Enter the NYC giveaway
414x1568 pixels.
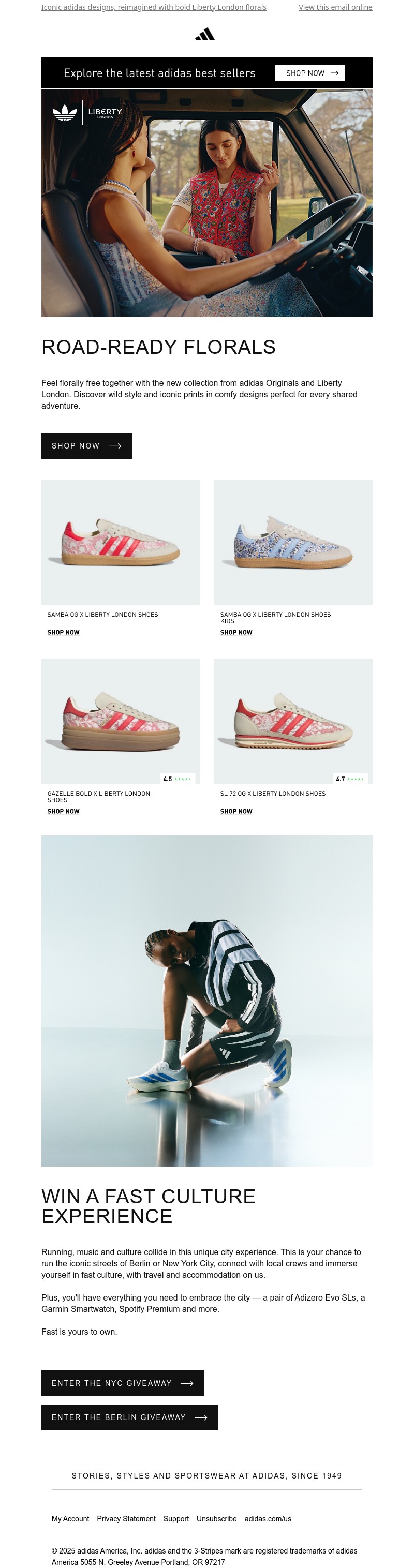pyautogui.click(x=122, y=1383)
